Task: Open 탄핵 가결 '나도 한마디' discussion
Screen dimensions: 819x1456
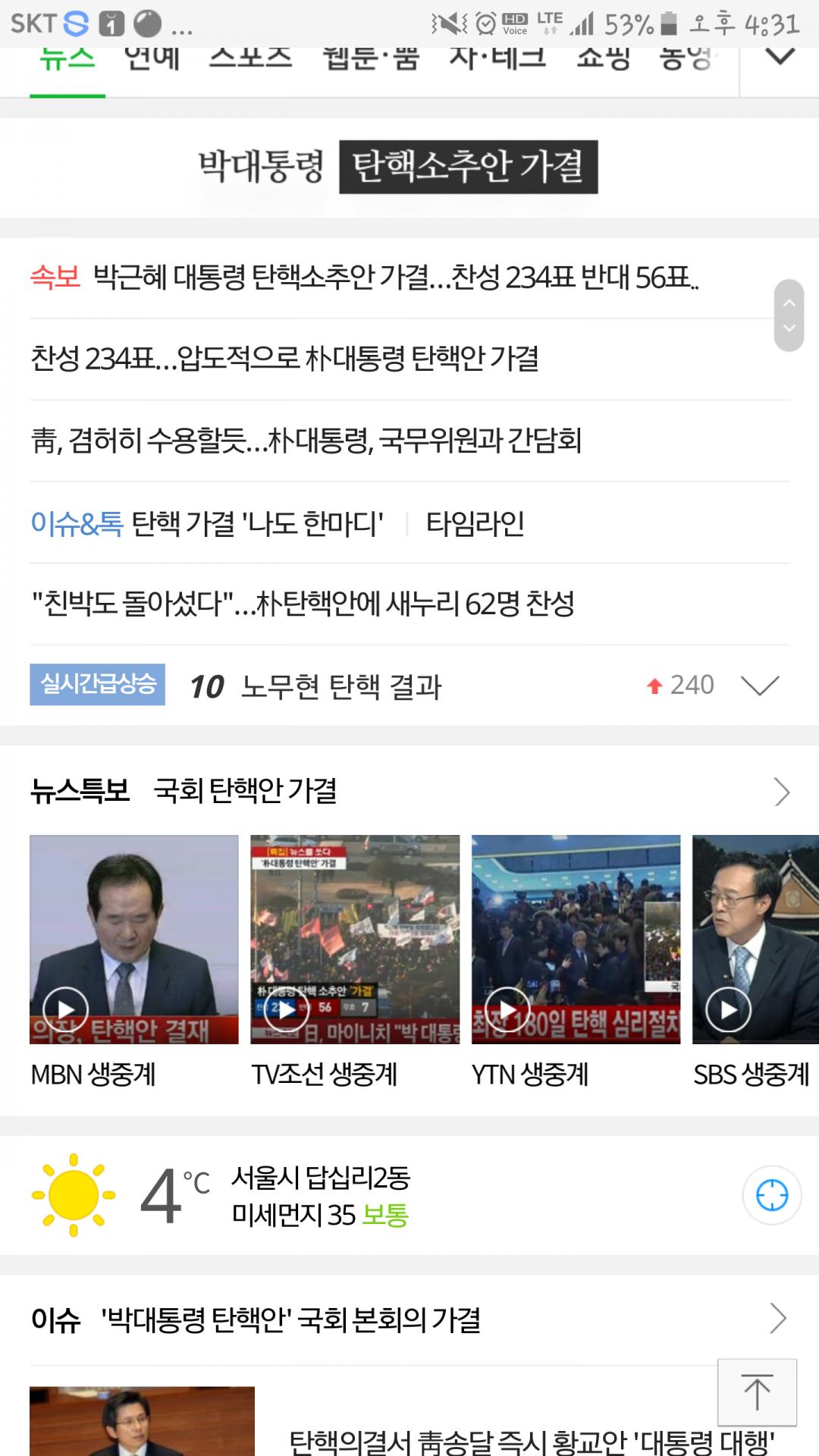Action: pos(256,523)
